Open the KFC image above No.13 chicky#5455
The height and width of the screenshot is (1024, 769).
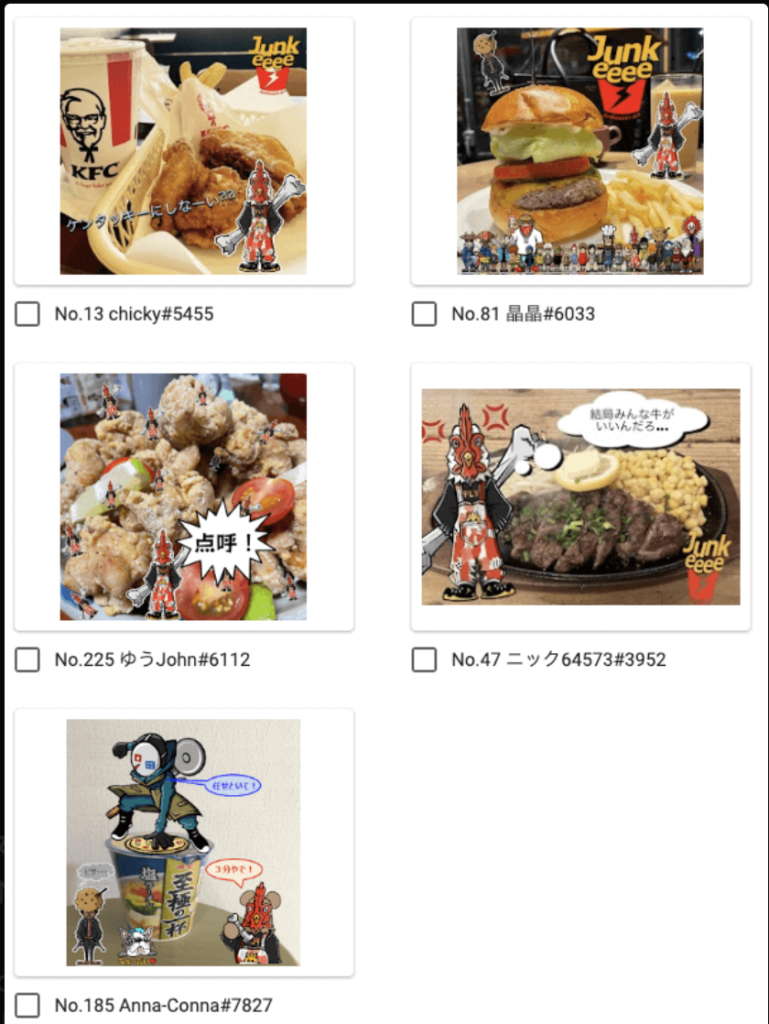(183, 151)
